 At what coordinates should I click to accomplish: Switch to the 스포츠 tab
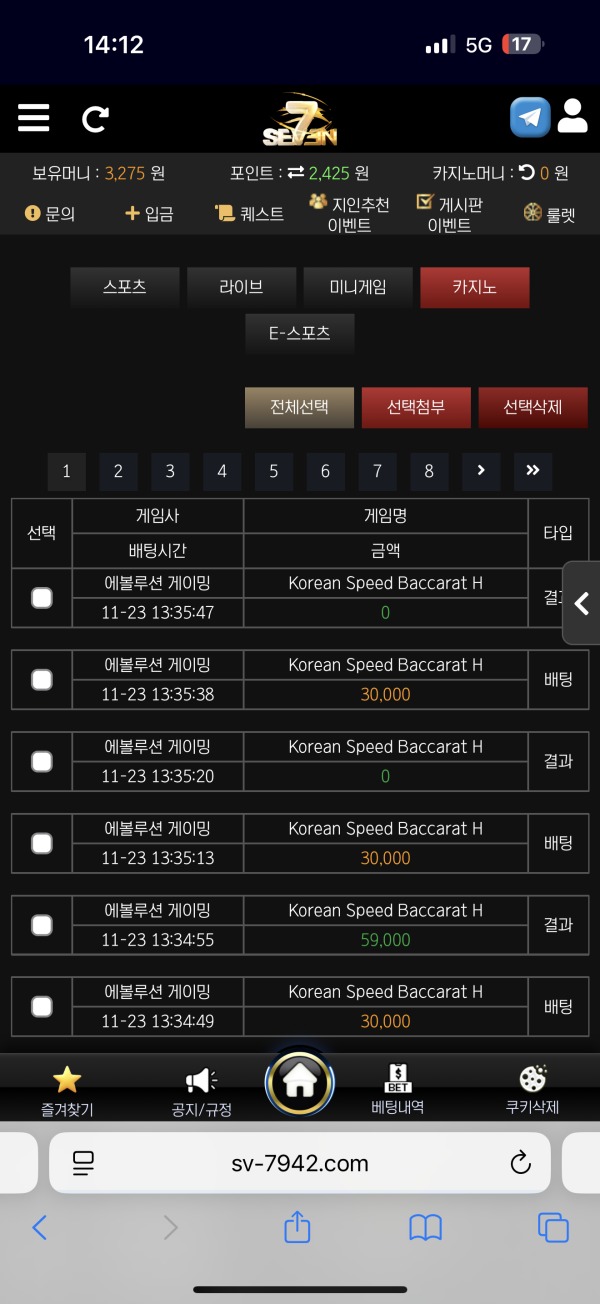(x=125, y=287)
